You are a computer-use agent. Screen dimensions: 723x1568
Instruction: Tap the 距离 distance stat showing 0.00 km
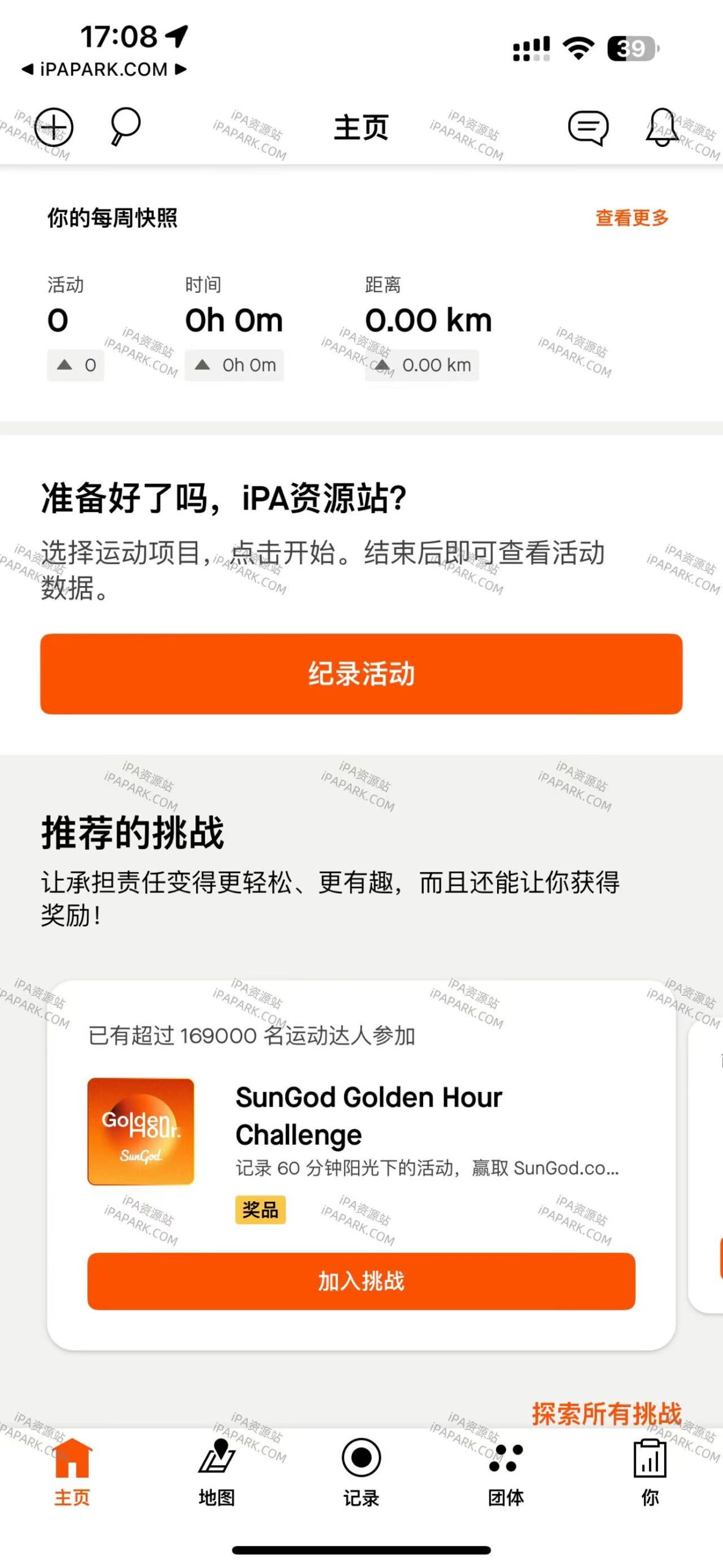coord(427,320)
